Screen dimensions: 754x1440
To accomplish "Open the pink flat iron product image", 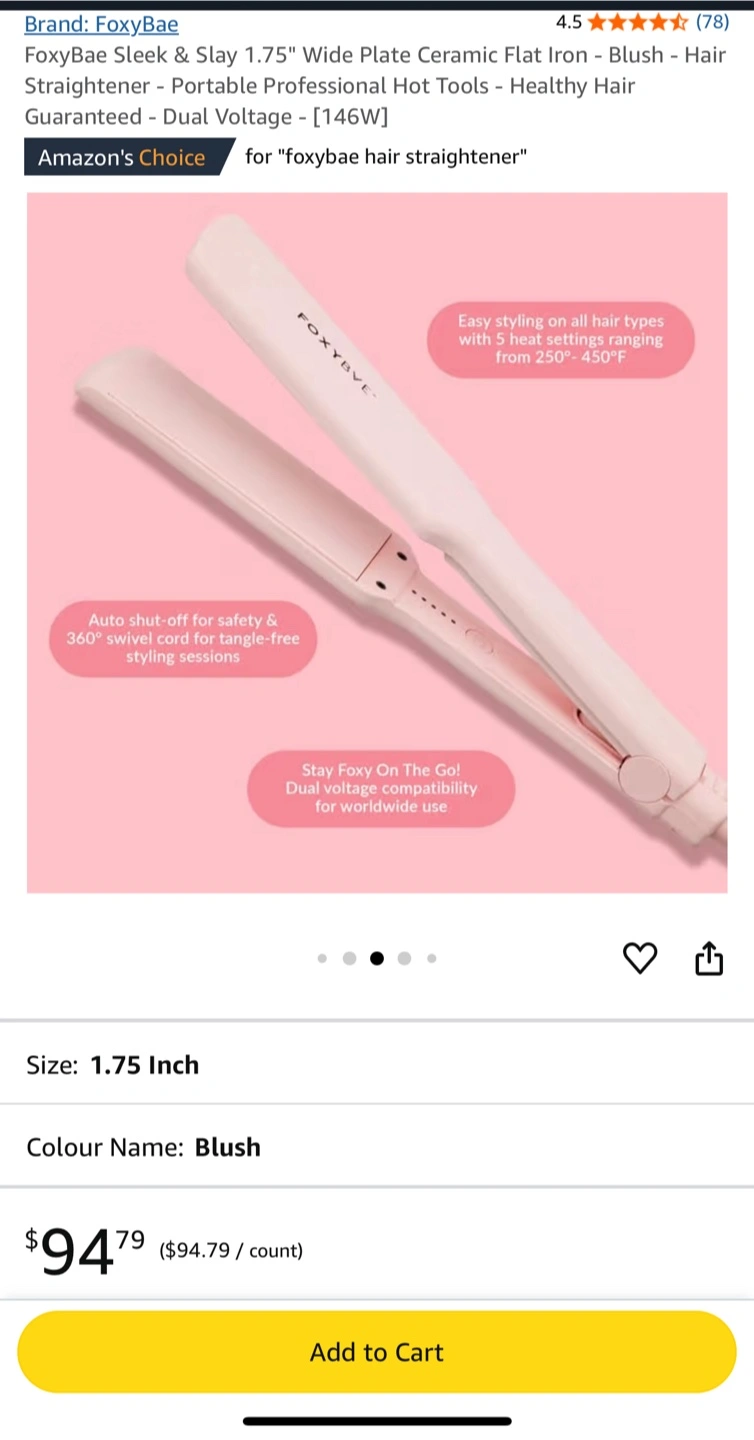I will [x=377, y=543].
